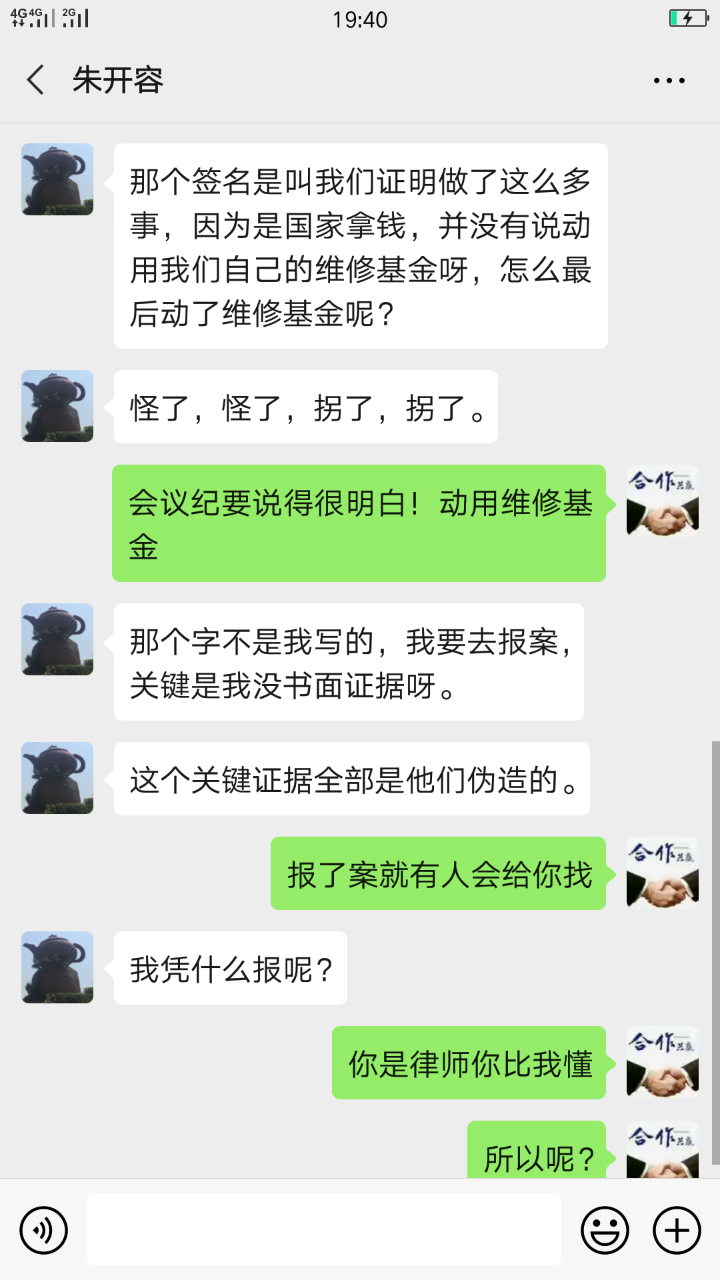Tap the teapot avatar beside "怪了，怪了，拐了，拐了。"
The height and width of the screenshot is (1280, 720).
(57, 406)
